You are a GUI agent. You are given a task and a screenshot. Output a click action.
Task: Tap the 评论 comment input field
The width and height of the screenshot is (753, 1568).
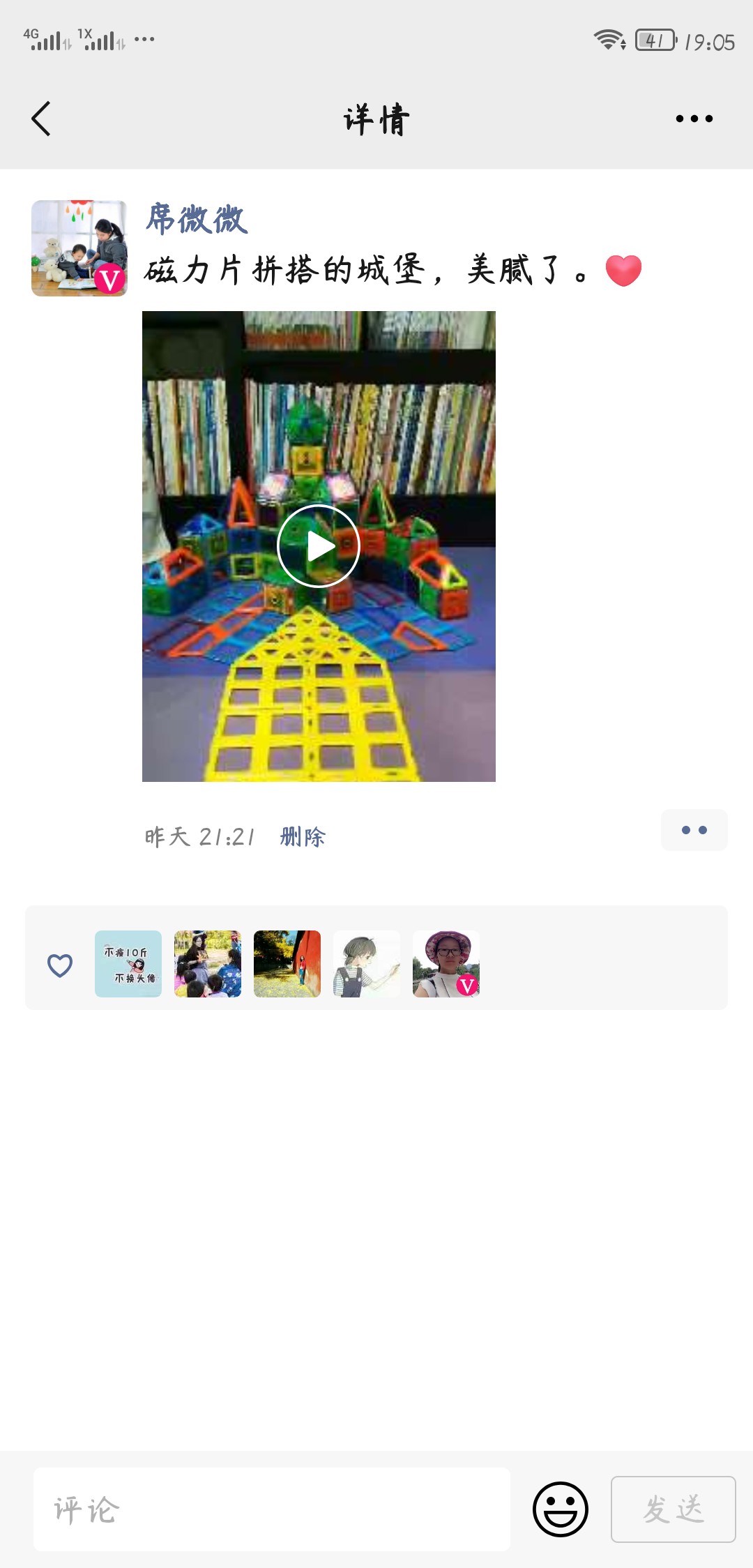272,1509
